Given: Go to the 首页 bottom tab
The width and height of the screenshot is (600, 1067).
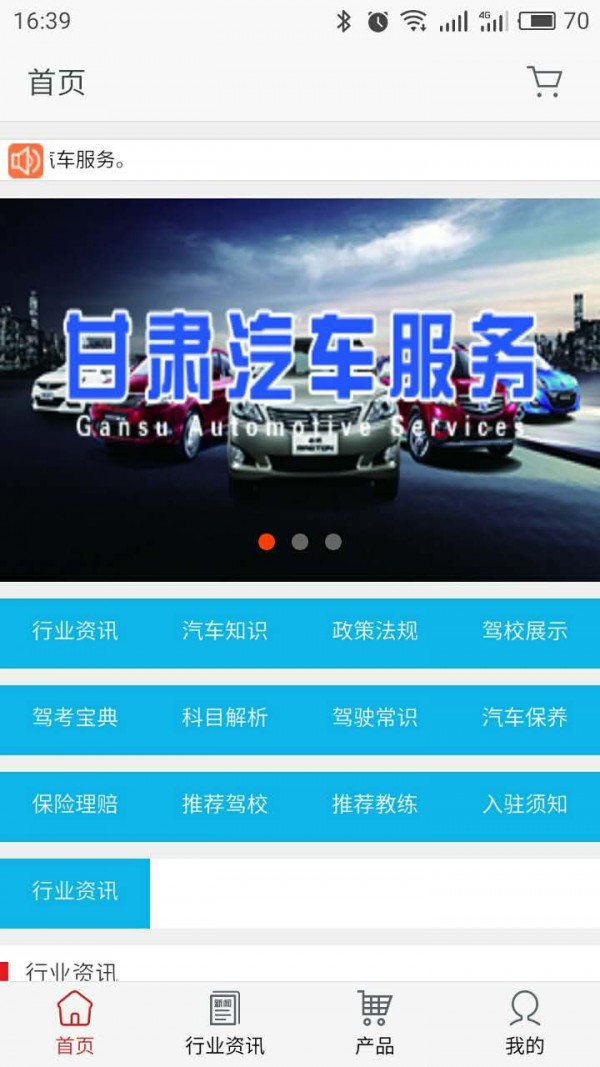Looking at the screenshot, I should 75,1023.
